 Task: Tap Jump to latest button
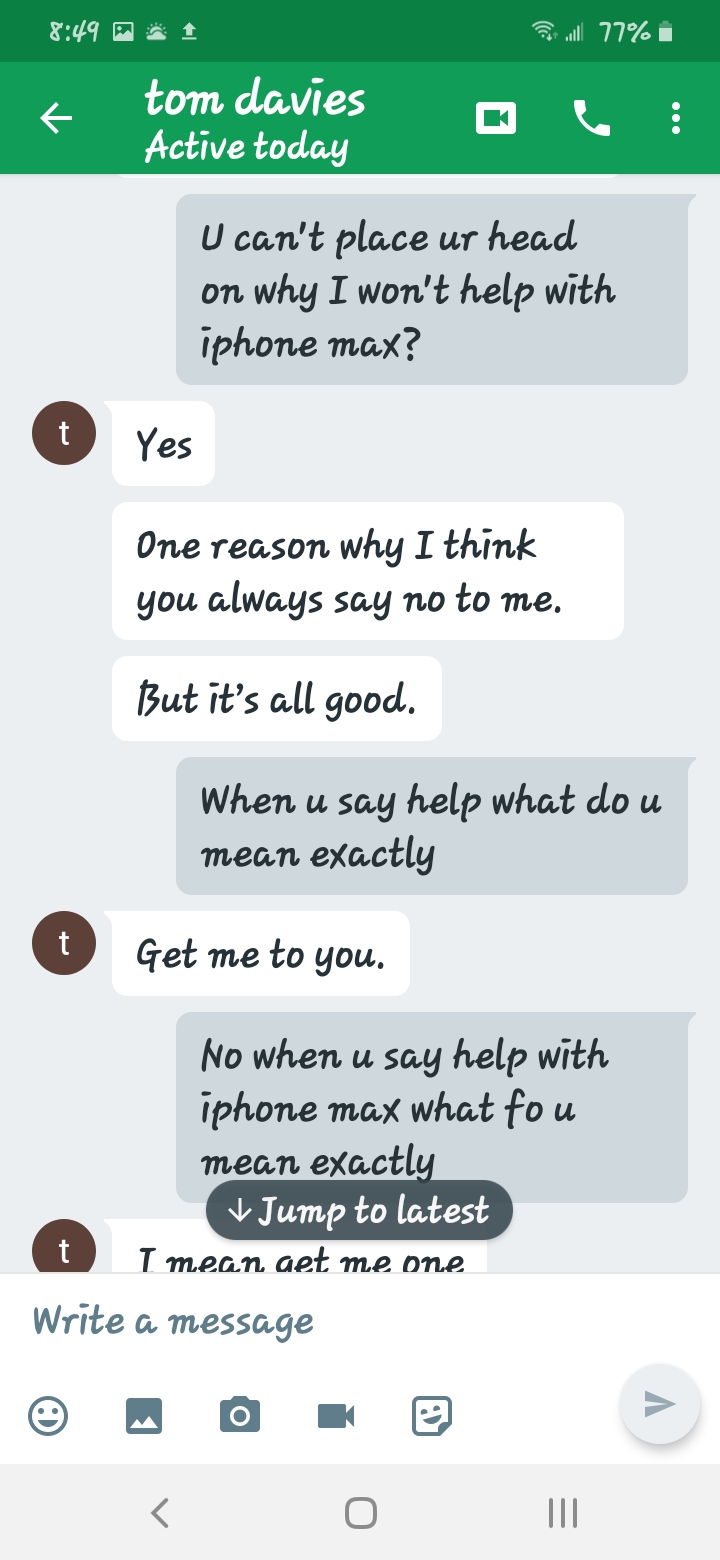(x=359, y=1211)
